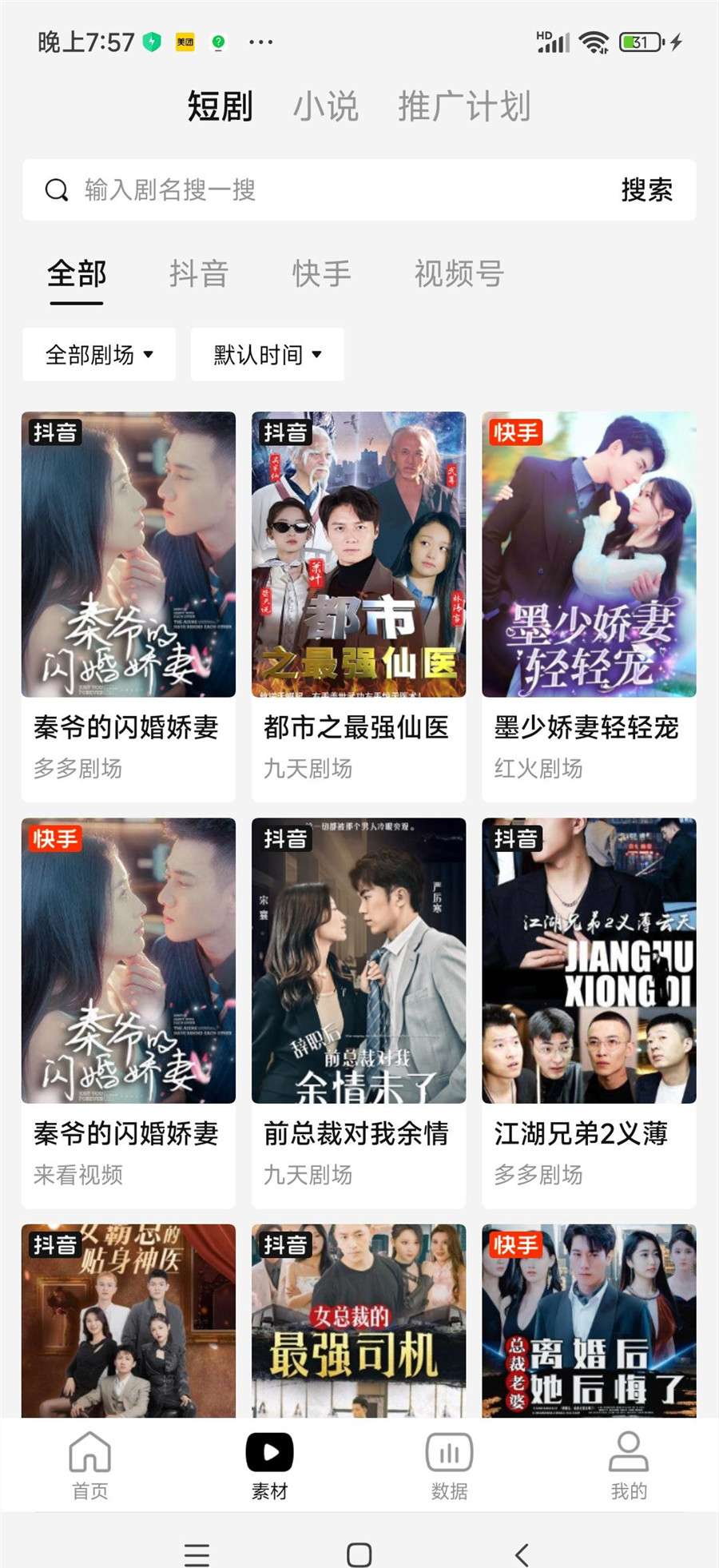Open 女总裁的最强司机 drama poster
The width and height of the screenshot is (719, 1568).
pyautogui.click(x=358, y=1323)
